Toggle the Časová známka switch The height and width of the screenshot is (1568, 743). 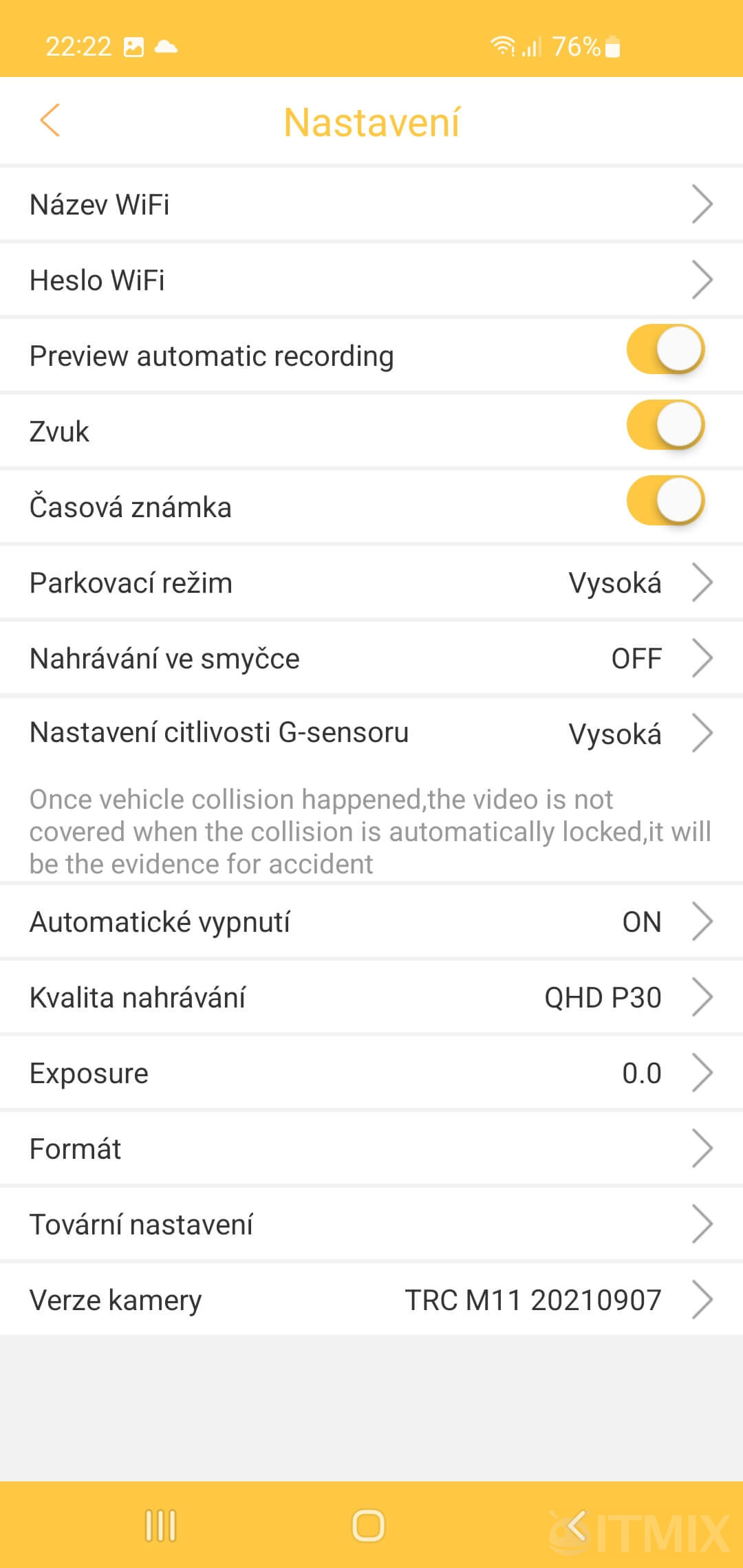[665, 501]
